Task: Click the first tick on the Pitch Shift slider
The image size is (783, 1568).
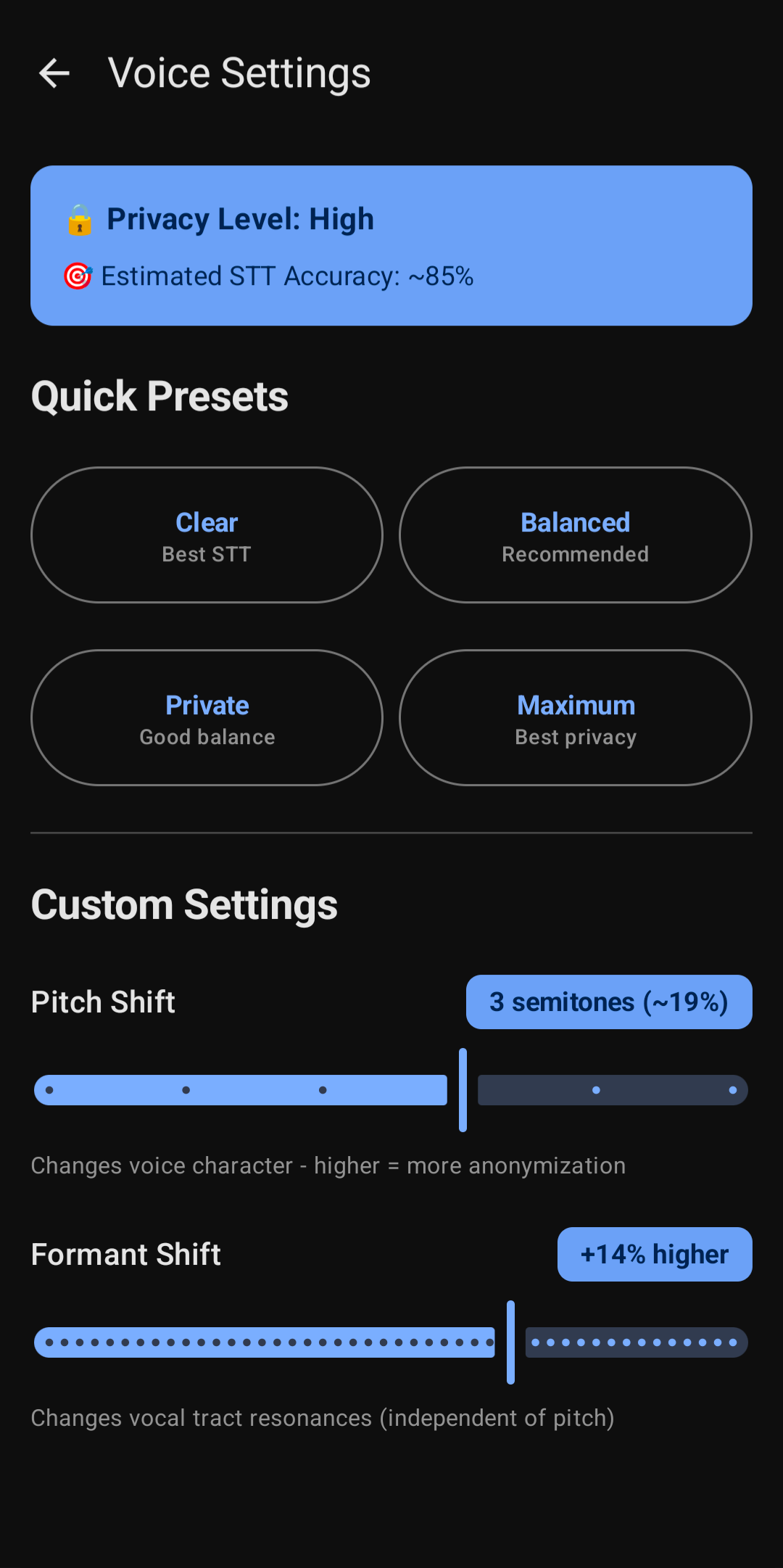Action: point(49,1090)
